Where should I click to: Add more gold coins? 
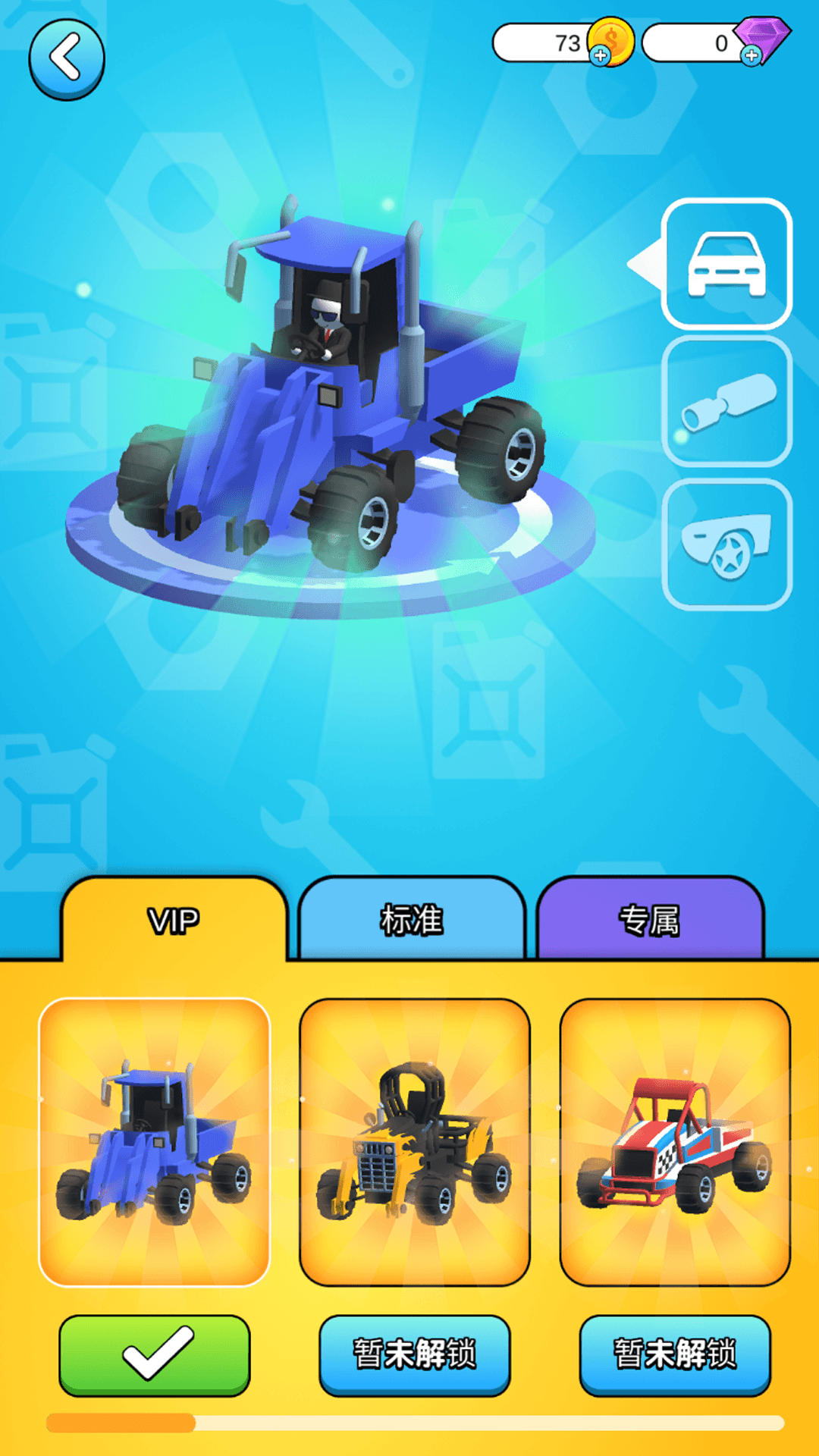point(601,55)
